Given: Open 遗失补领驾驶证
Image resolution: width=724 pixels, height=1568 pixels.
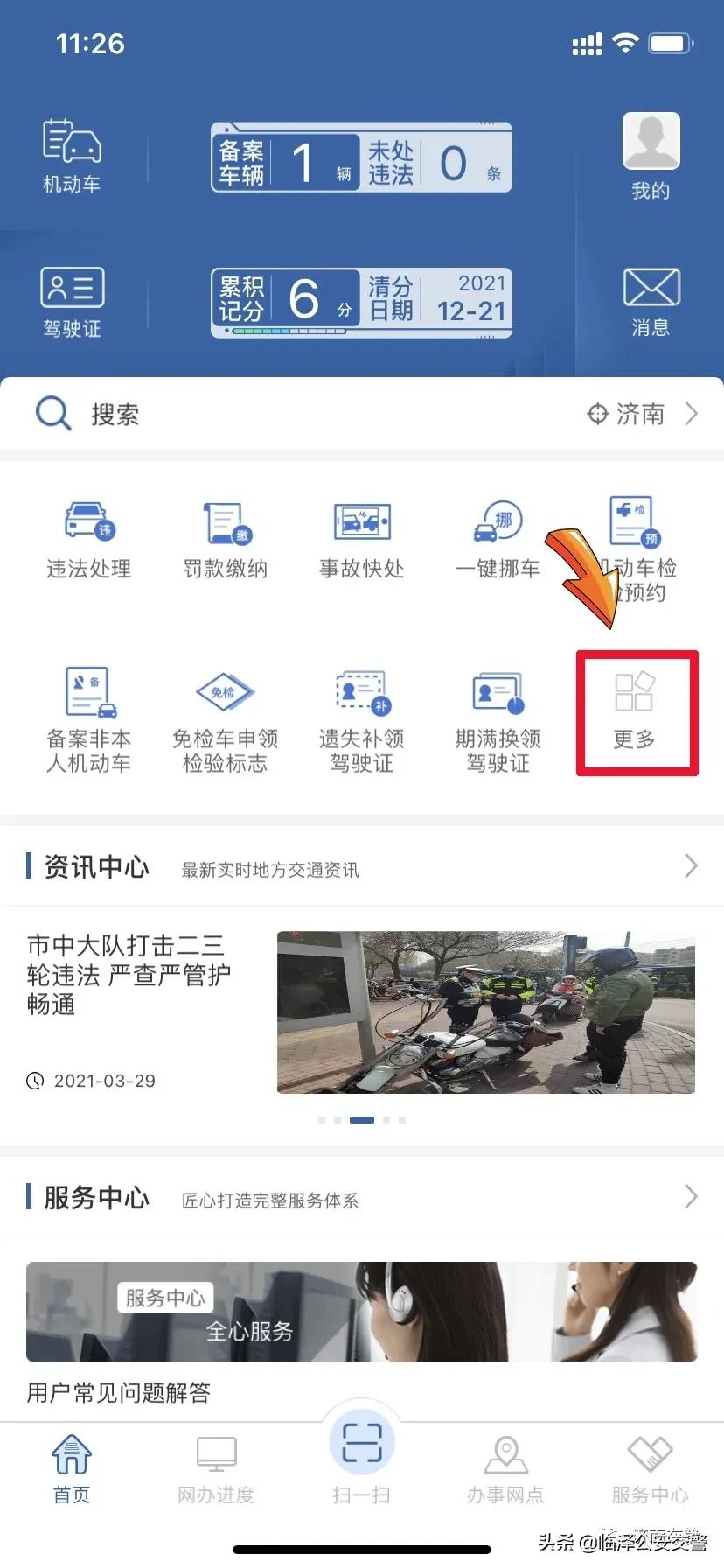Looking at the screenshot, I should click(362, 719).
